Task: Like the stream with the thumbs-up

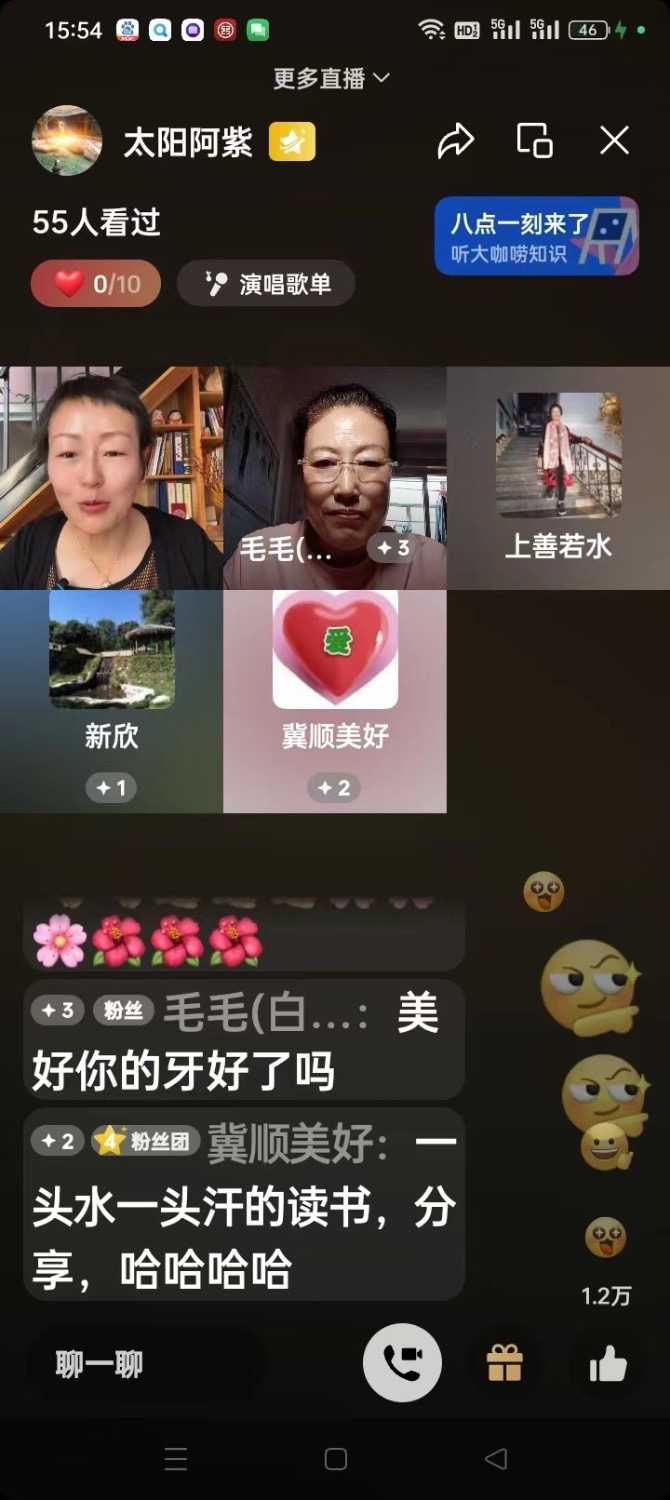Action: (607, 1363)
